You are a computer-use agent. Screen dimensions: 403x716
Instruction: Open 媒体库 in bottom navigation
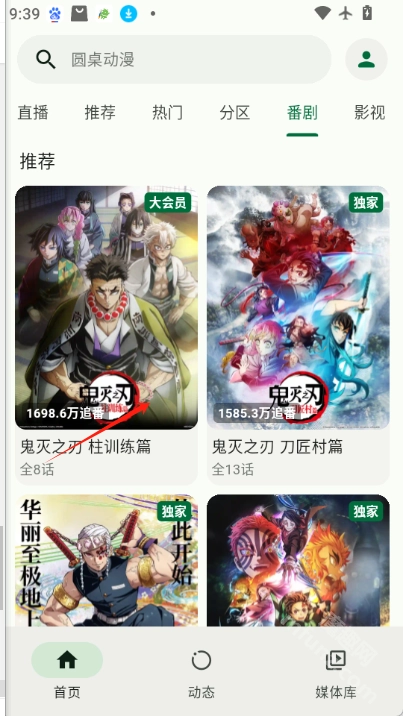pos(335,671)
